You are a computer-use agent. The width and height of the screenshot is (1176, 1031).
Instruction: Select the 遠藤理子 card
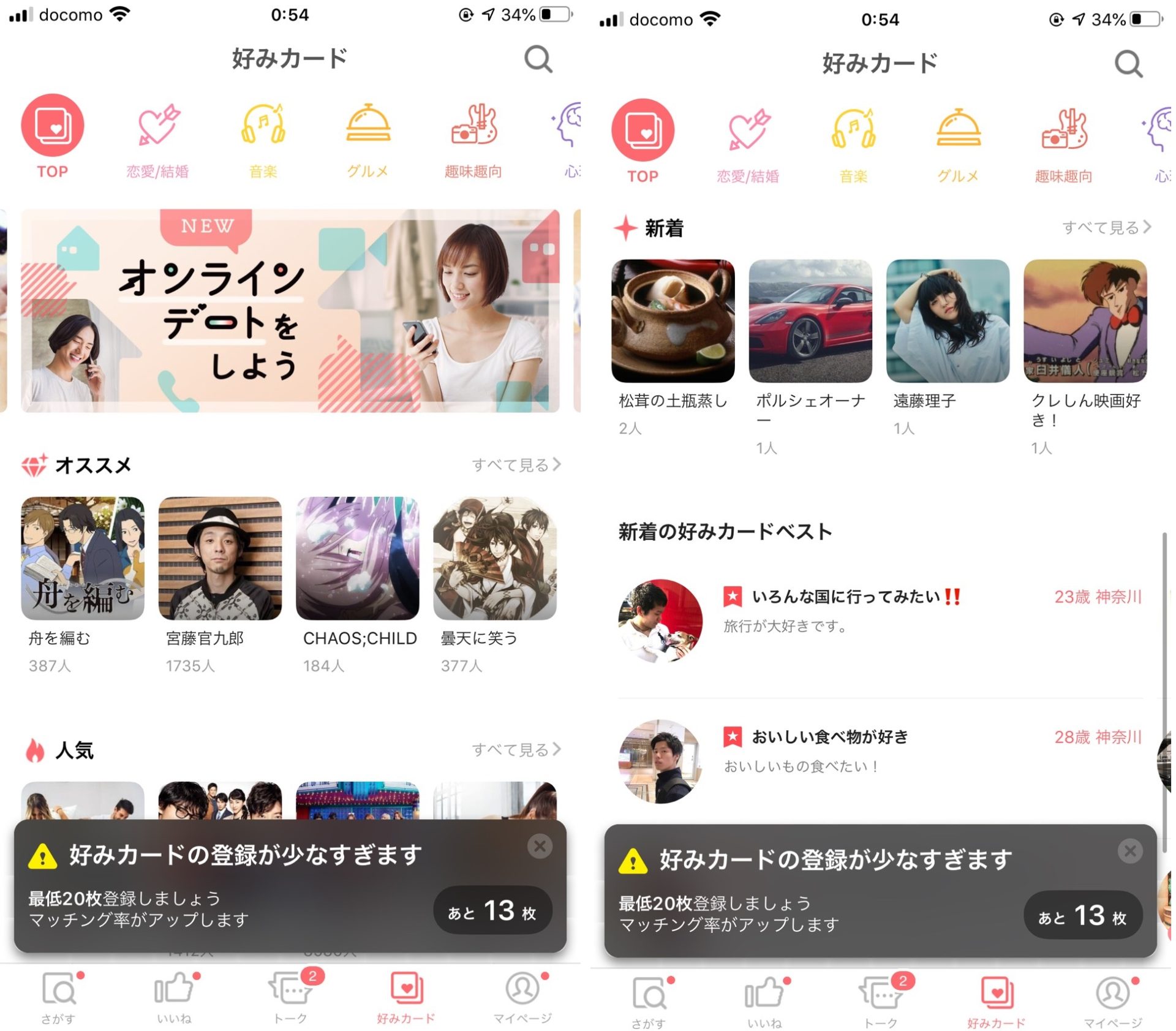click(x=947, y=320)
